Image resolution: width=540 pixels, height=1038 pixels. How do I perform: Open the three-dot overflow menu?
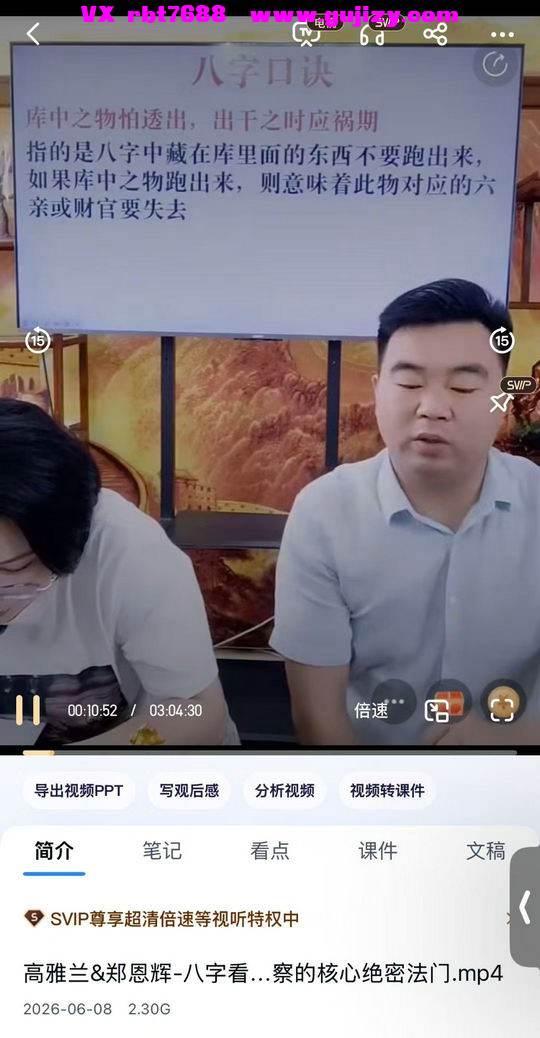pyautogui.click(x=502, y=34)
